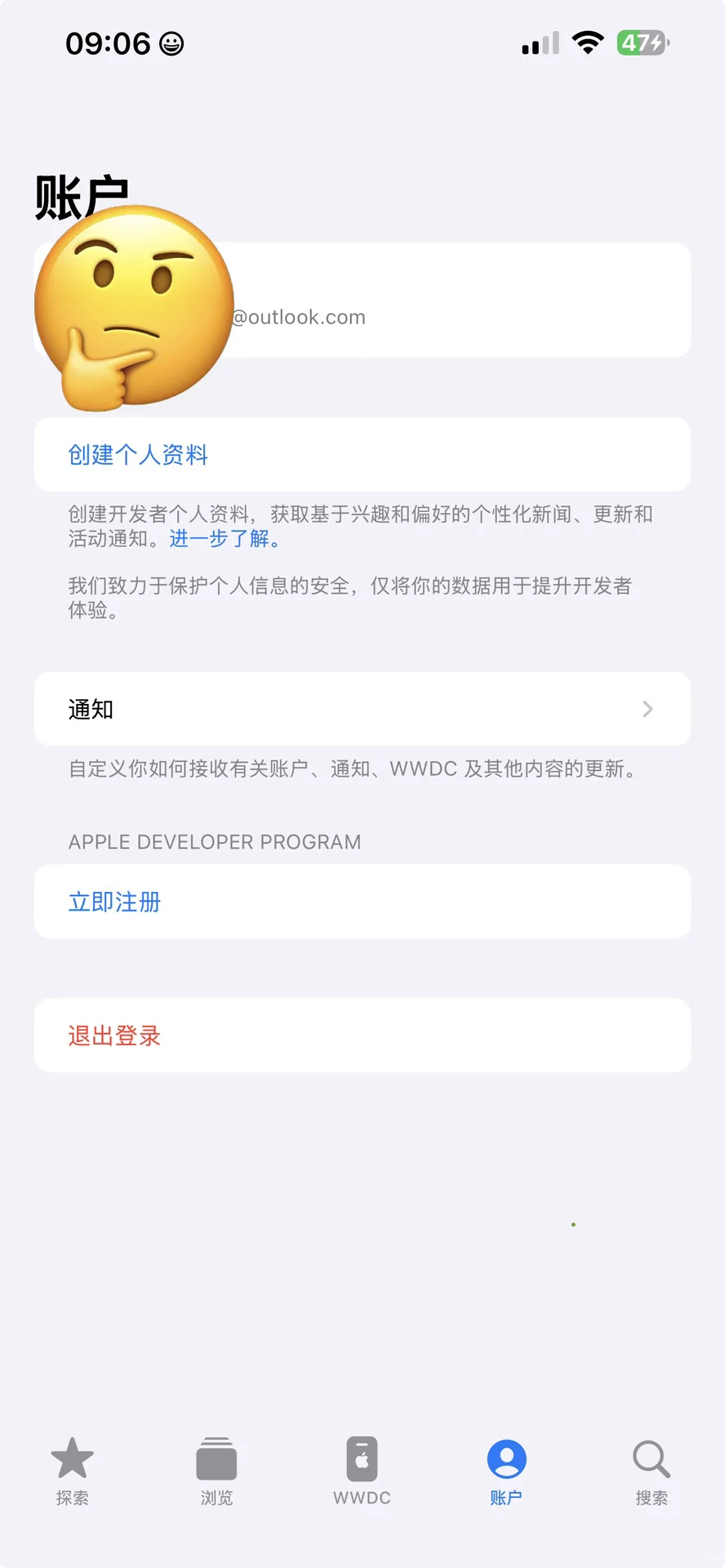Tap the Wi-Fi icon in status bar
Image resolution: width=725 pixels, height=1568 pixels.
pos(589,42)
